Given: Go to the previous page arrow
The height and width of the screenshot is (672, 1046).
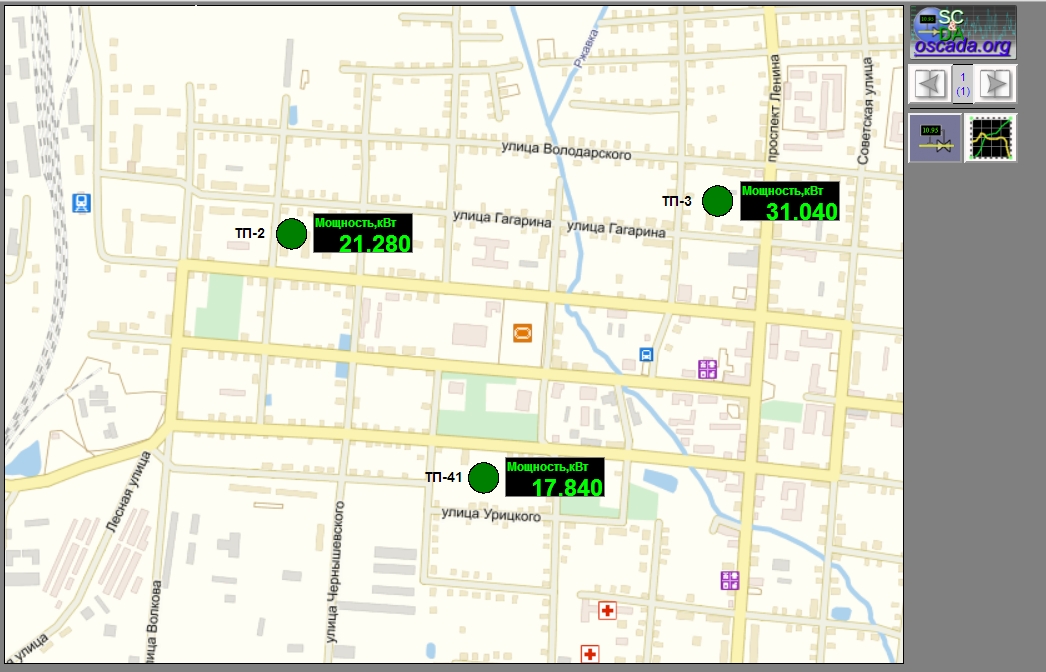Looking at the screenshot, I should [x=930, y=83].
